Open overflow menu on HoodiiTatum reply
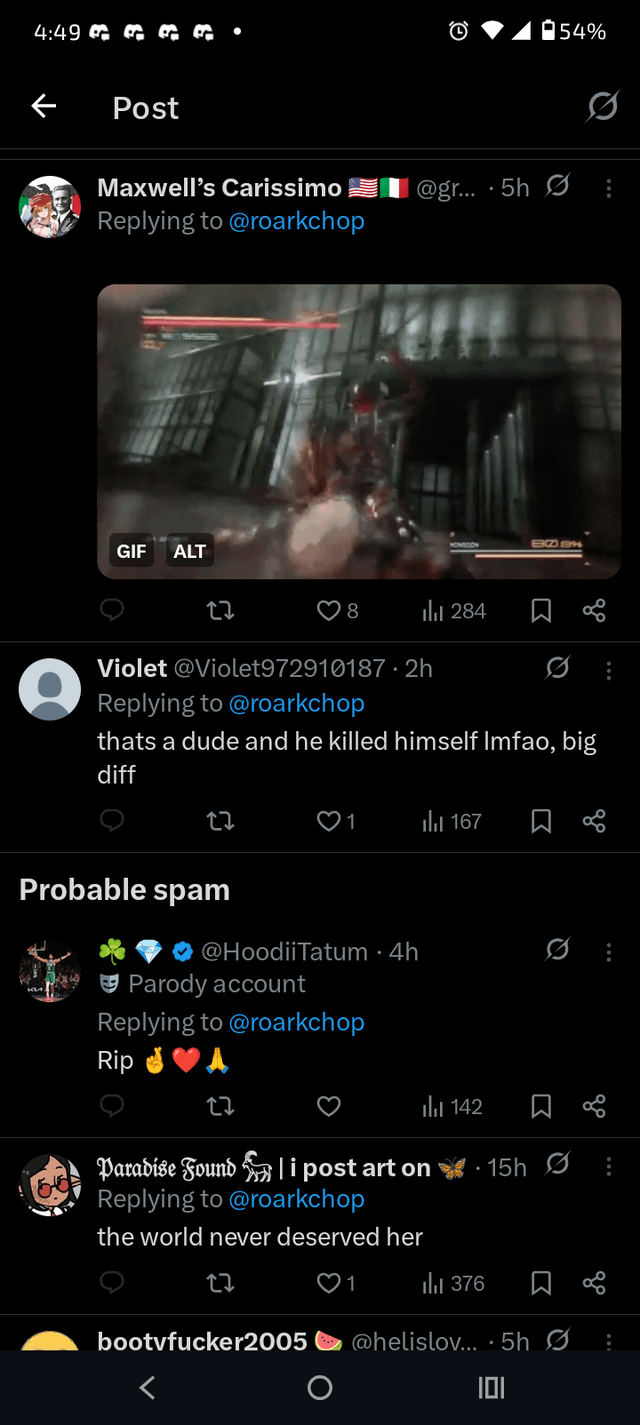The height and width of the screenshot is (1425, 640). [x=608, y=952]
